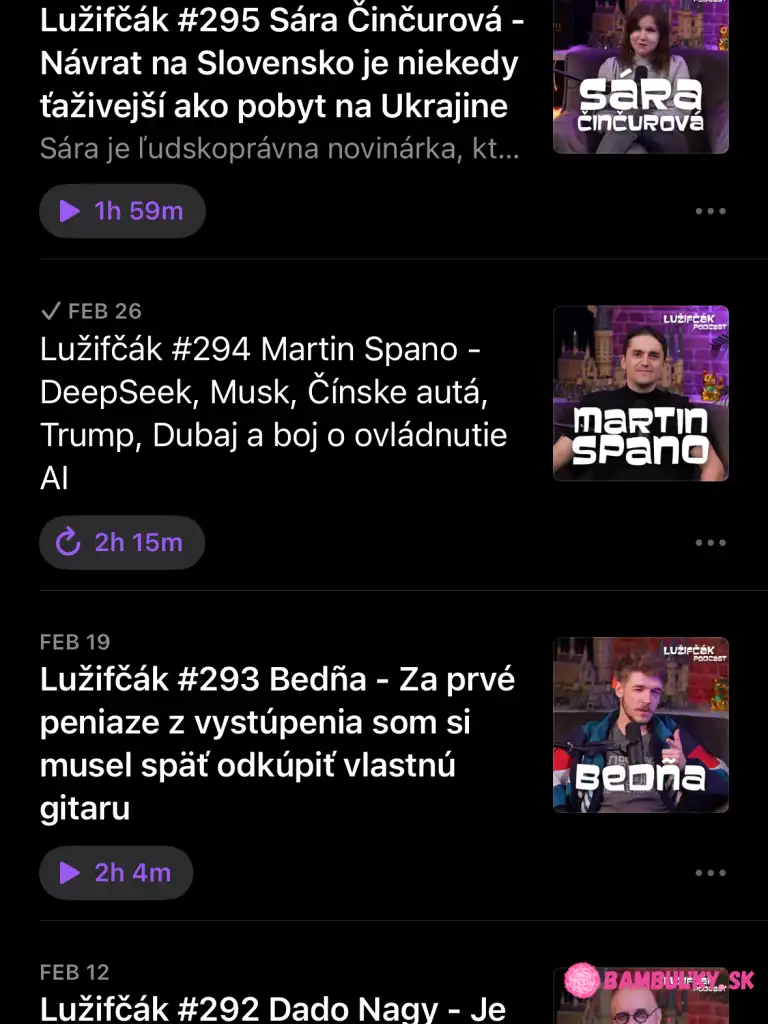Open the Lužifčák #294 Martin Spano episode
Screen dimensions: 768x1024
click(x=274, y=413)
